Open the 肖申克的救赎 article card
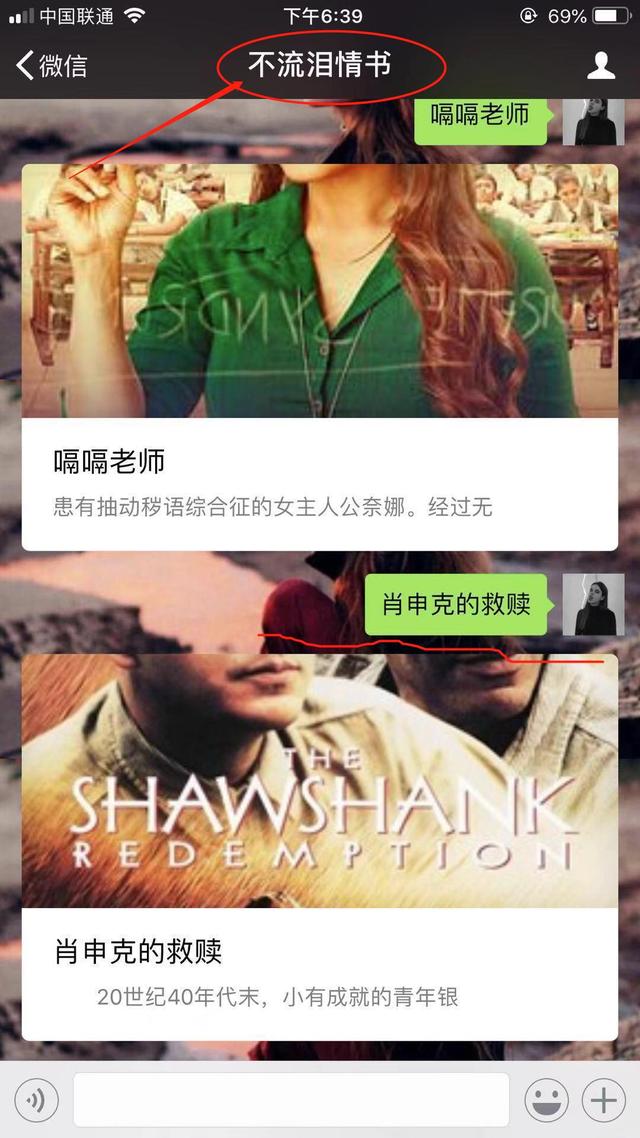Image resolution: width=640 pixels, height=1138 pixels. pos(320,845)
